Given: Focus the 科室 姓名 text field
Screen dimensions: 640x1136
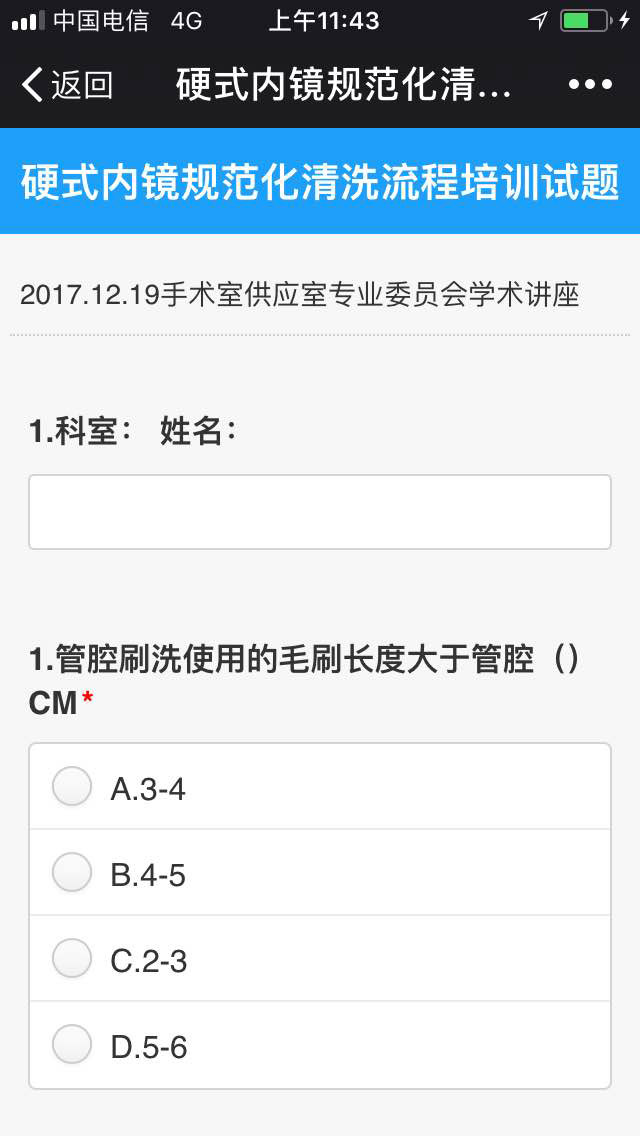Looking at the screenshot, I should [320, 512].
